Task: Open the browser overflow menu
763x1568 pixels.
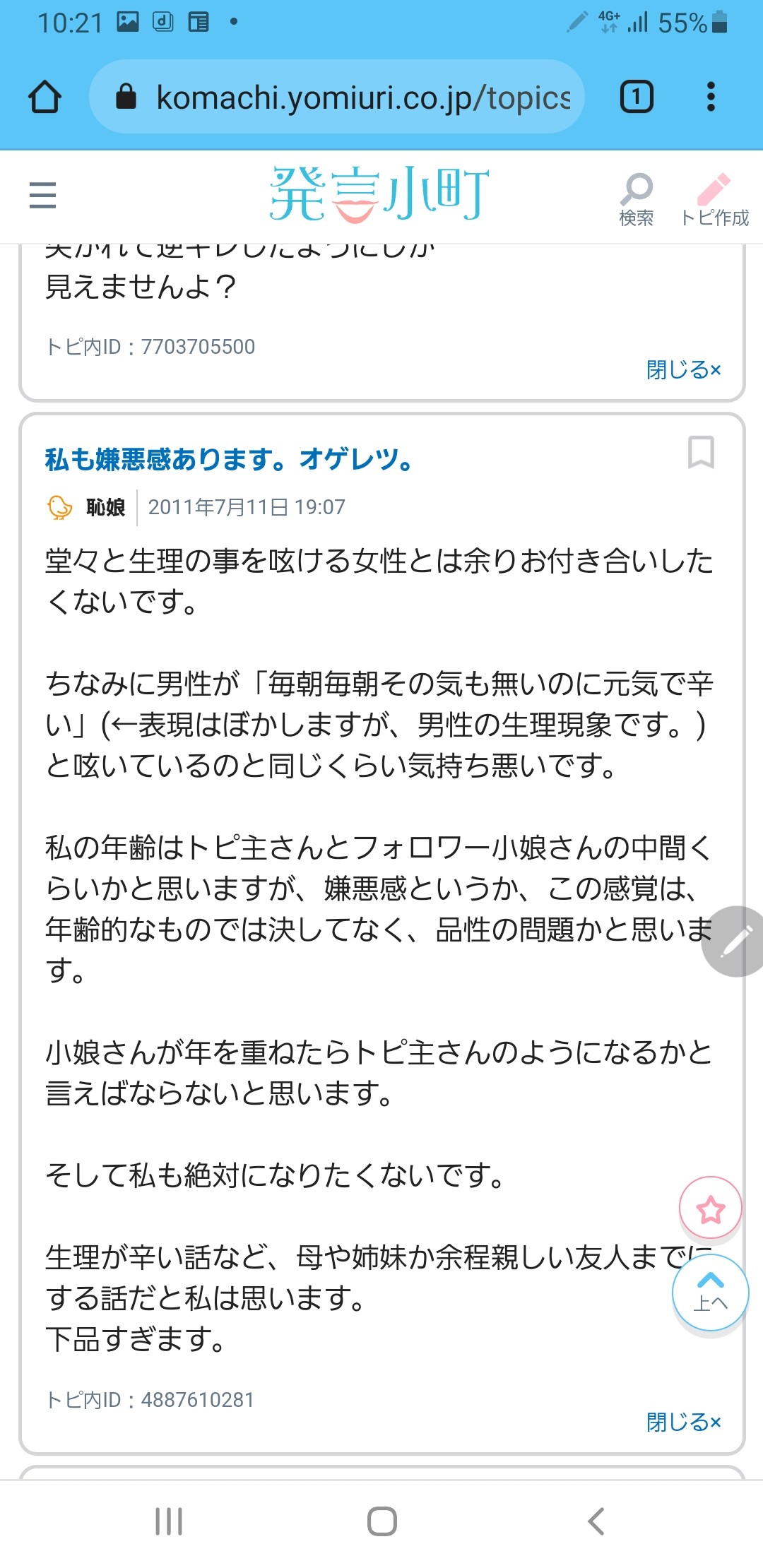Action: (711, 97)
